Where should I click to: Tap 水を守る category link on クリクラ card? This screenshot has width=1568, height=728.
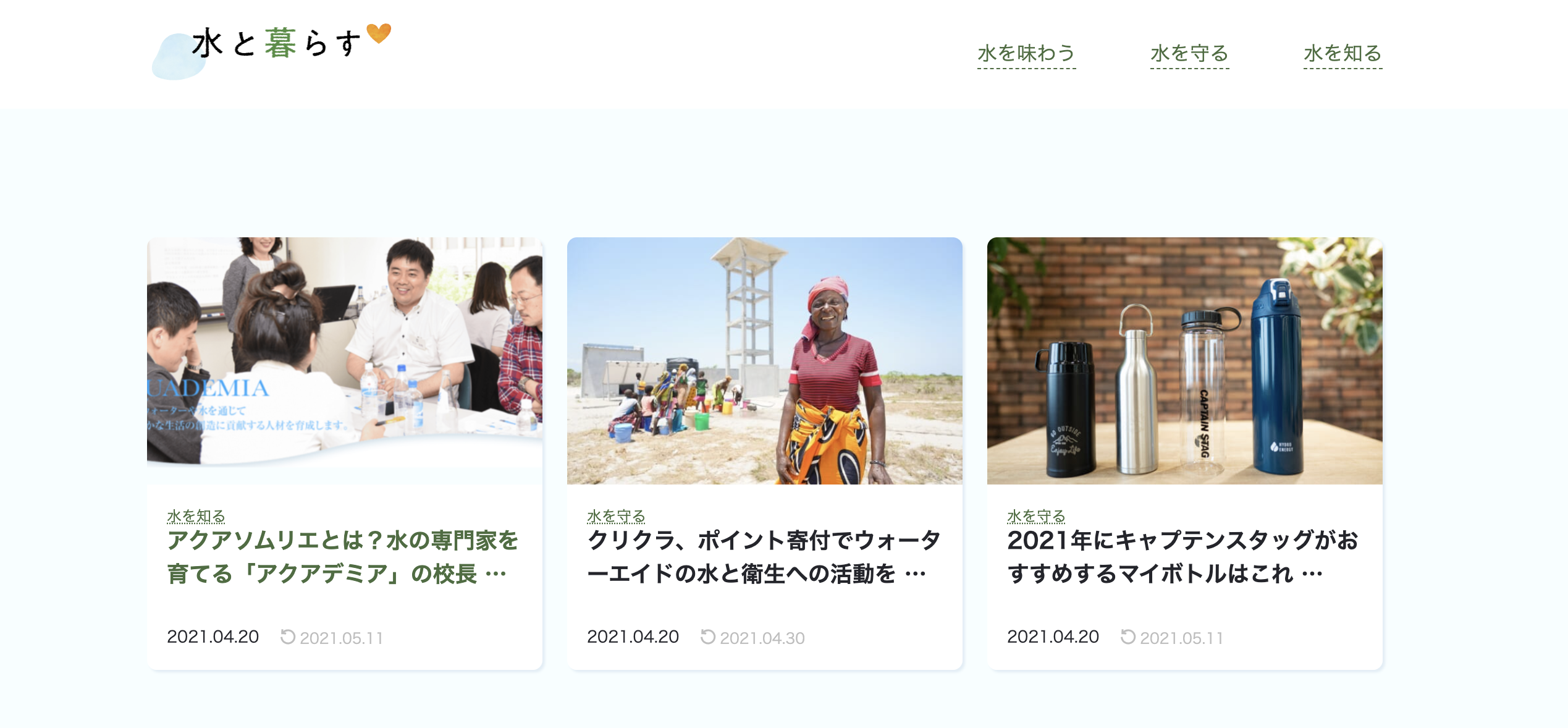click(616, 516)
